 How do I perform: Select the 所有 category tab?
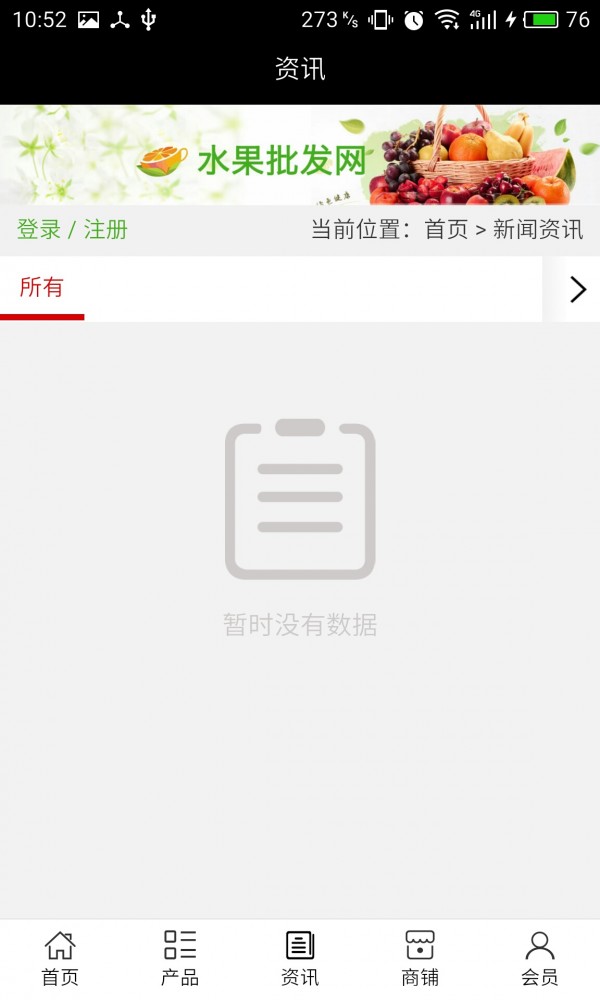click(x=42, y=288)
